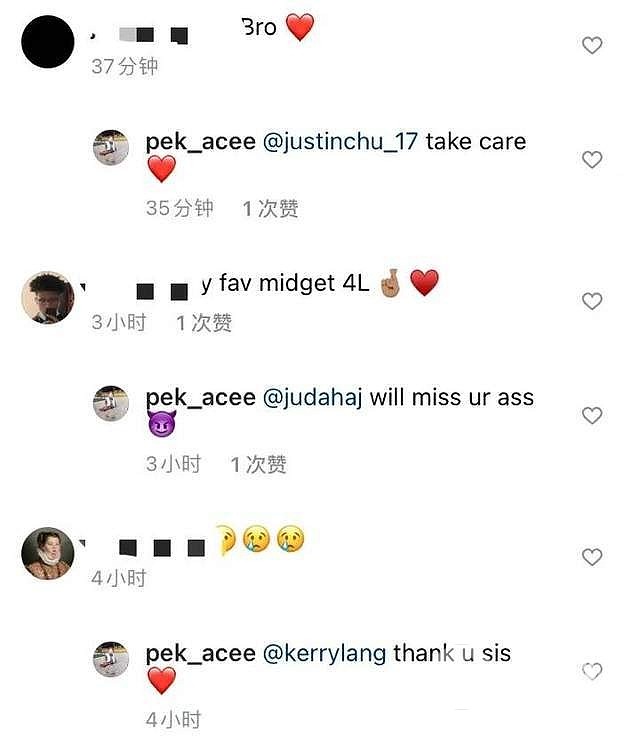View likes on the 'will miss ur ass' reply
Viewport: 640px width, 745px height.
pos(259,465)
